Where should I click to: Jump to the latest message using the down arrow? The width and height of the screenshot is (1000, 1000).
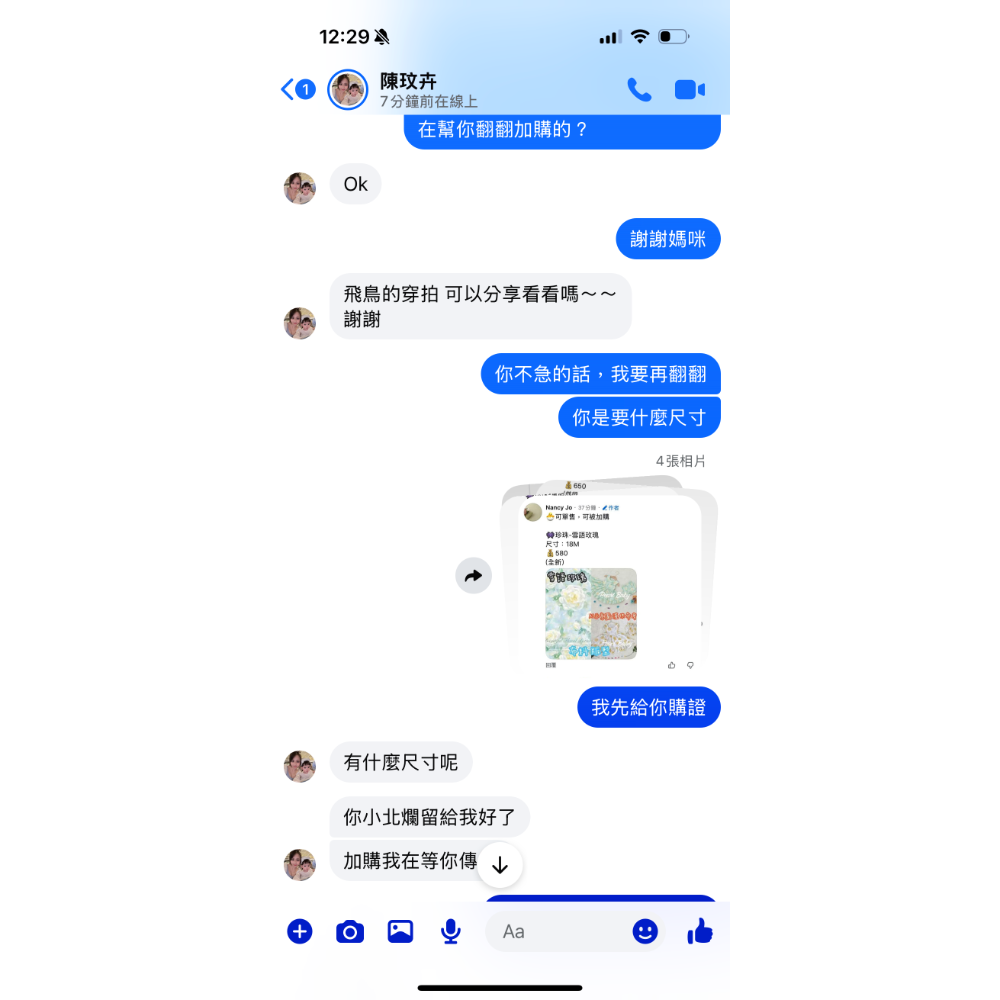pos(500,865)
